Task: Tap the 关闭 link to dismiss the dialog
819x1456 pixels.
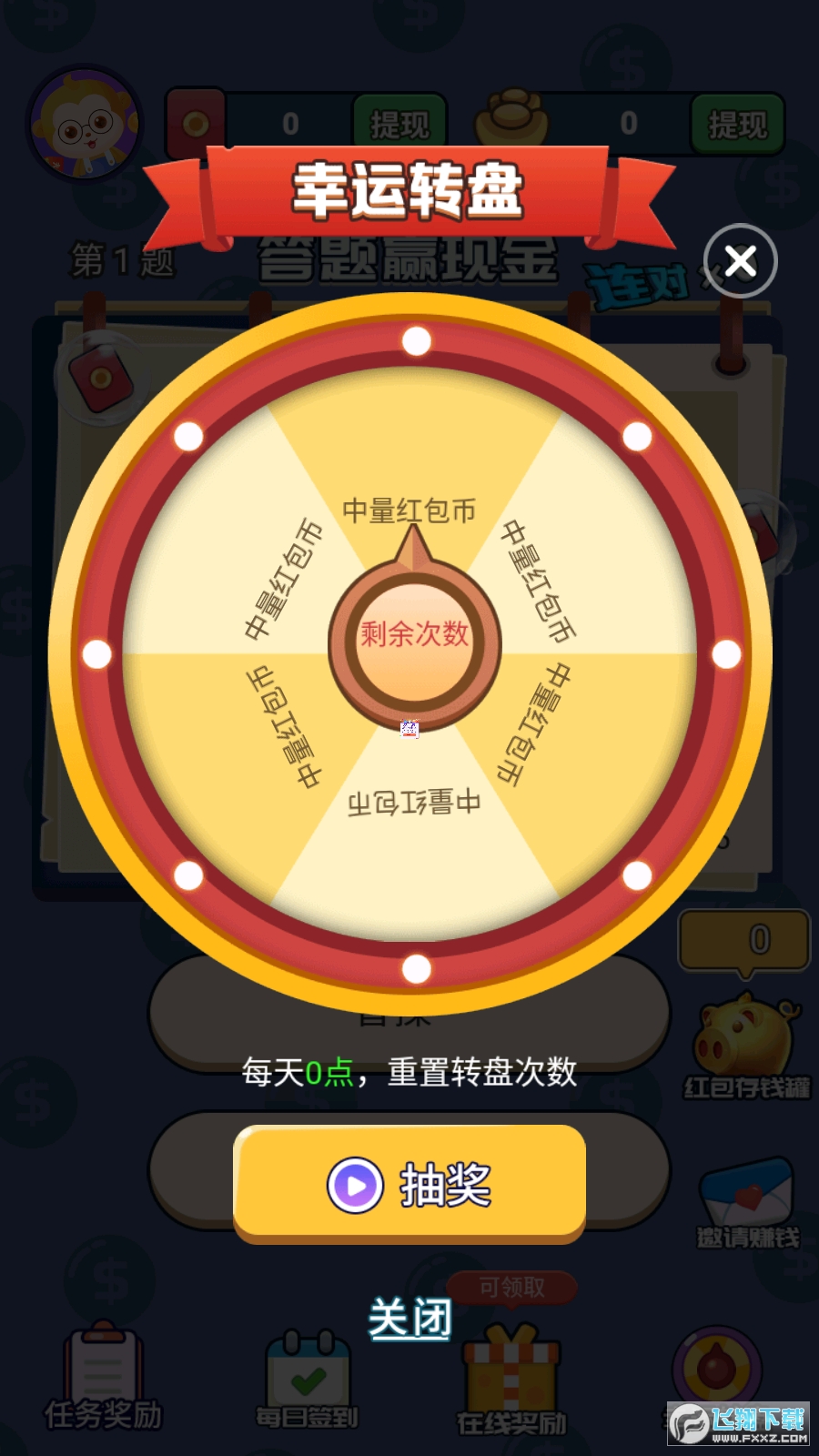Action: [409, 1318]
